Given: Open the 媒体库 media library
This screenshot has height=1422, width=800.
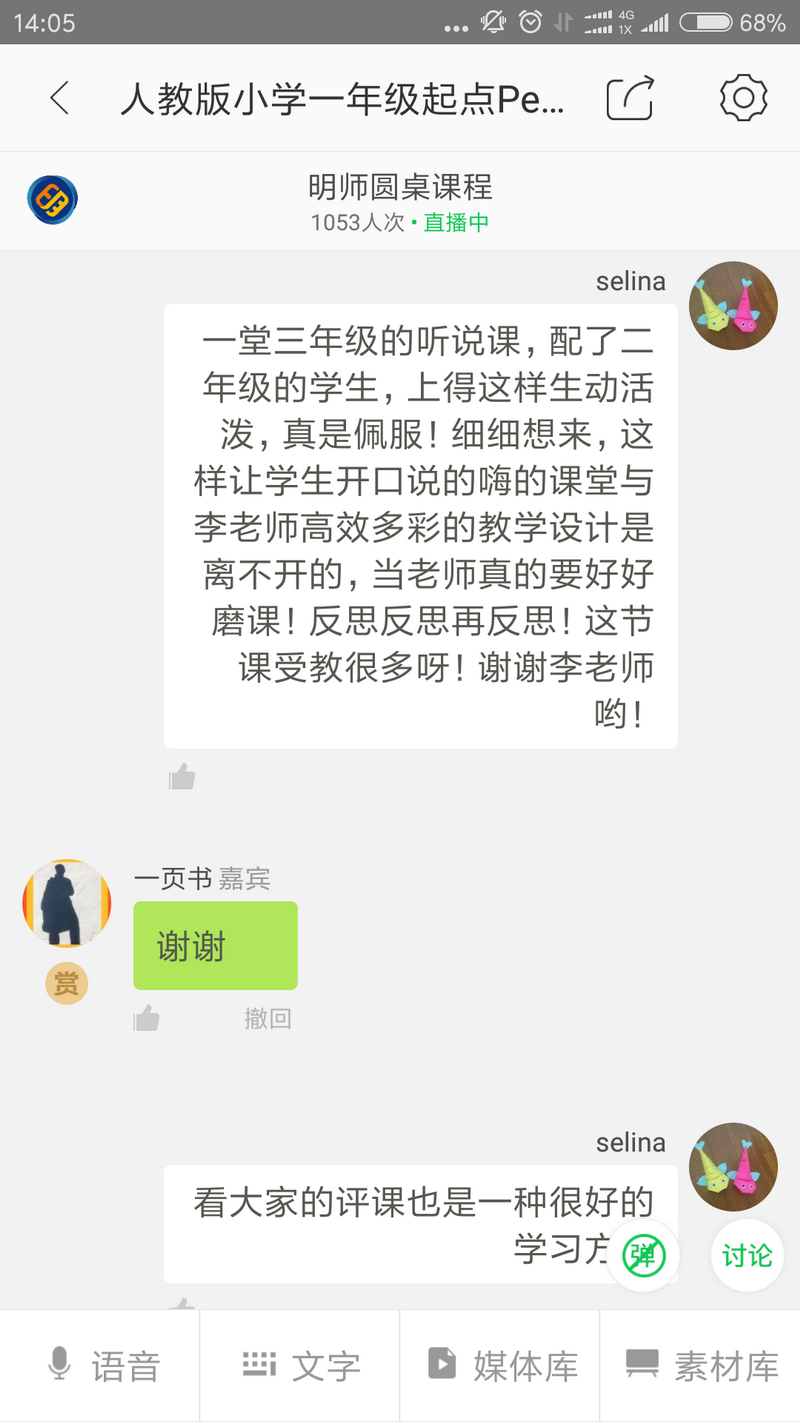Looking at the screenshot, I should coord(500,1366).
